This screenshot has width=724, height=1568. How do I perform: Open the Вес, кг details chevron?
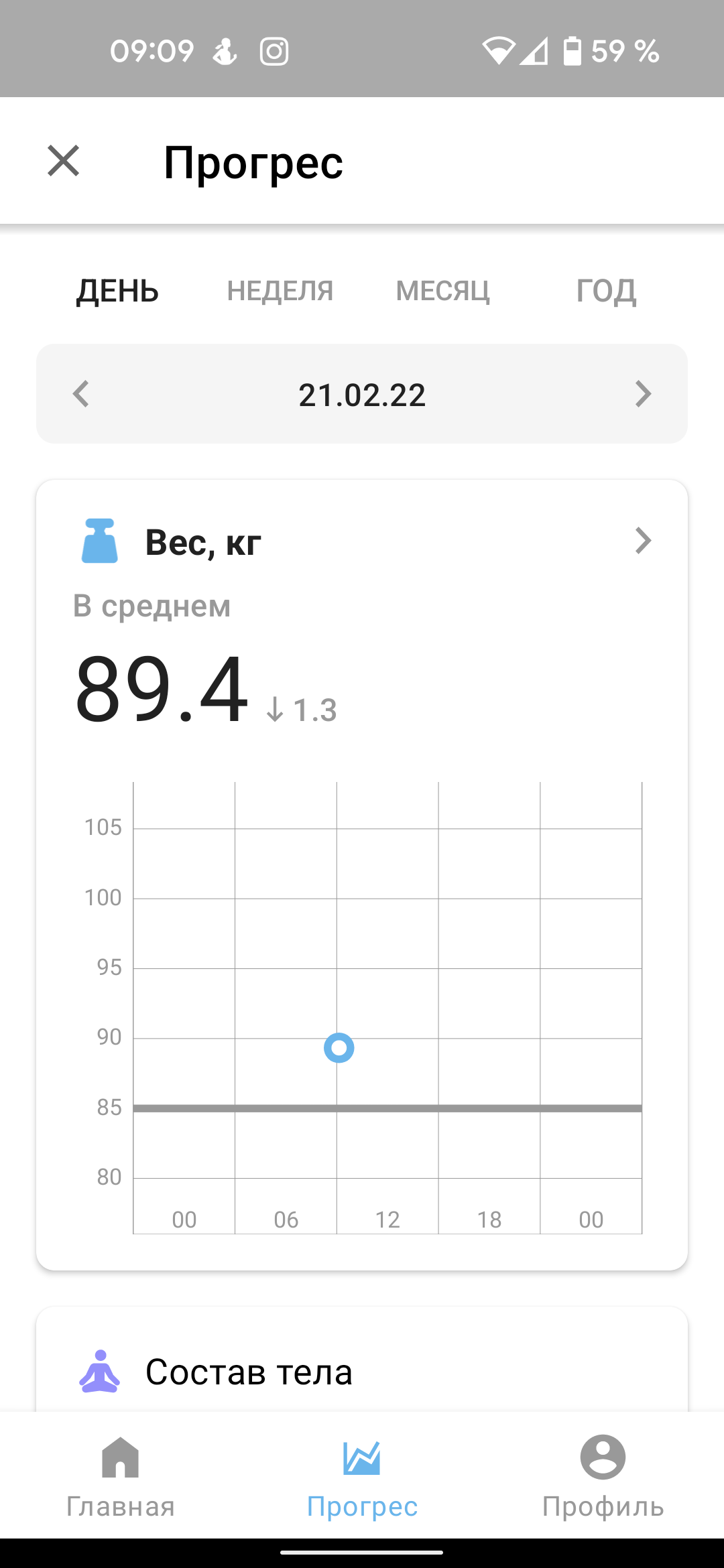tap(643, 541)
